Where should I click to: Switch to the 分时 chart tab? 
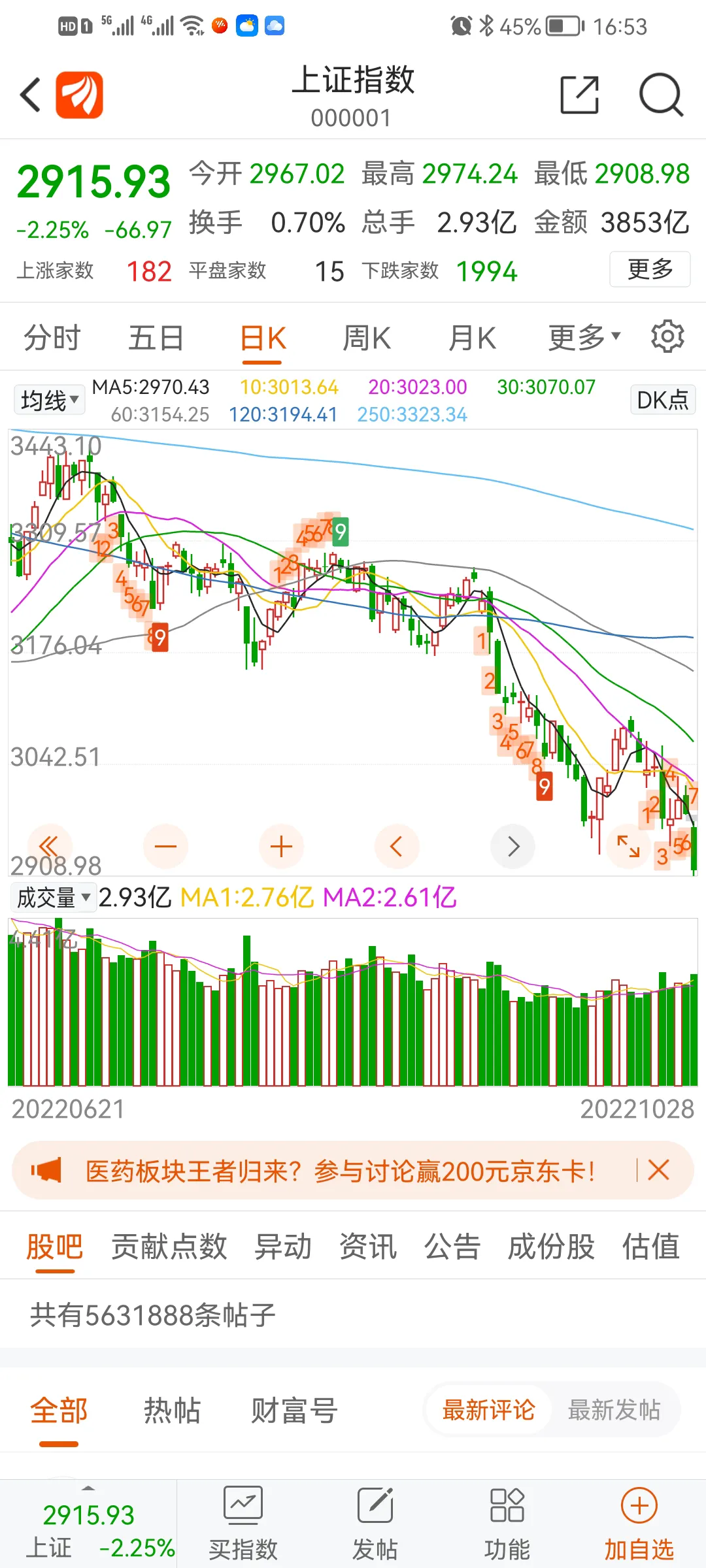52,338
